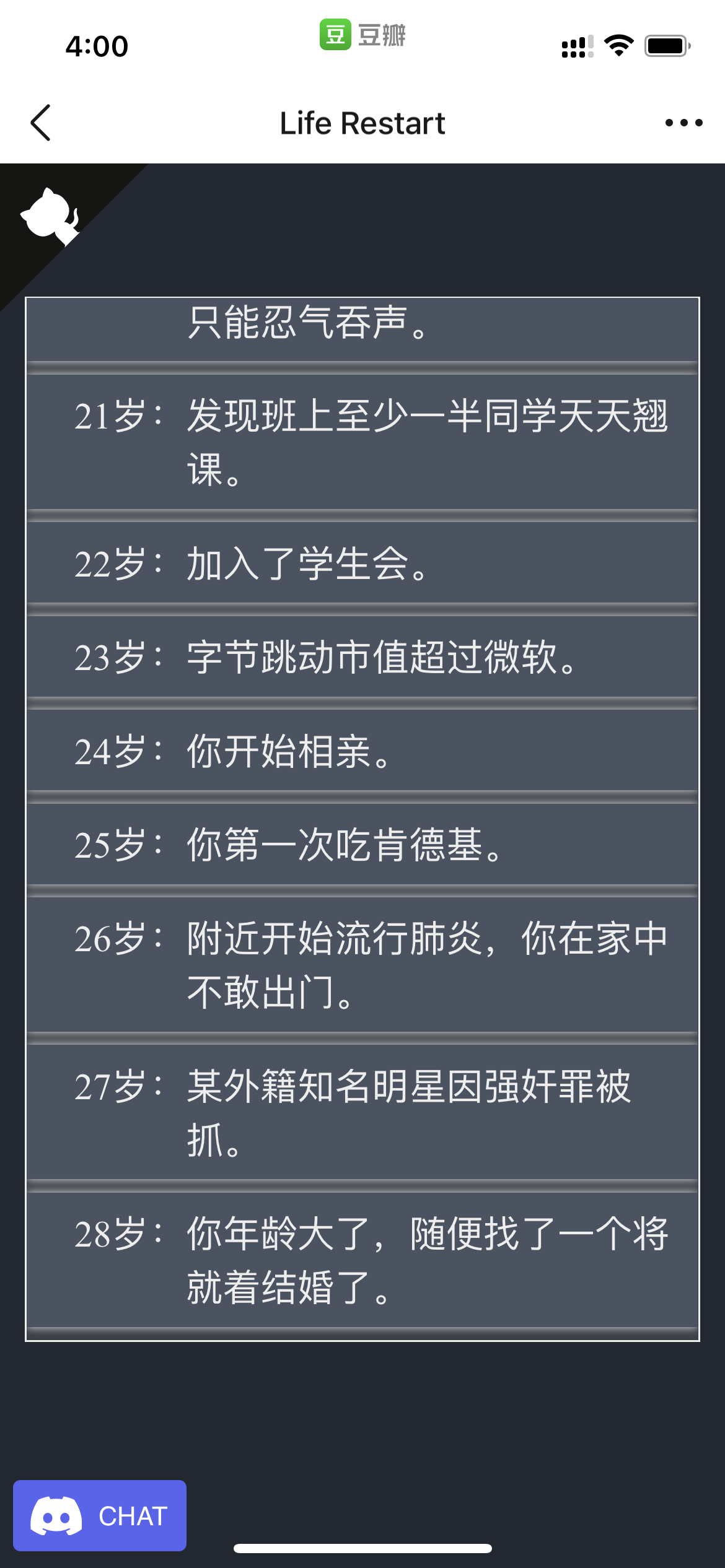Viewport: 725px width, 1568px height.
Task: Select the 27岁 celebrity arrest event row
Action: 362,1115
